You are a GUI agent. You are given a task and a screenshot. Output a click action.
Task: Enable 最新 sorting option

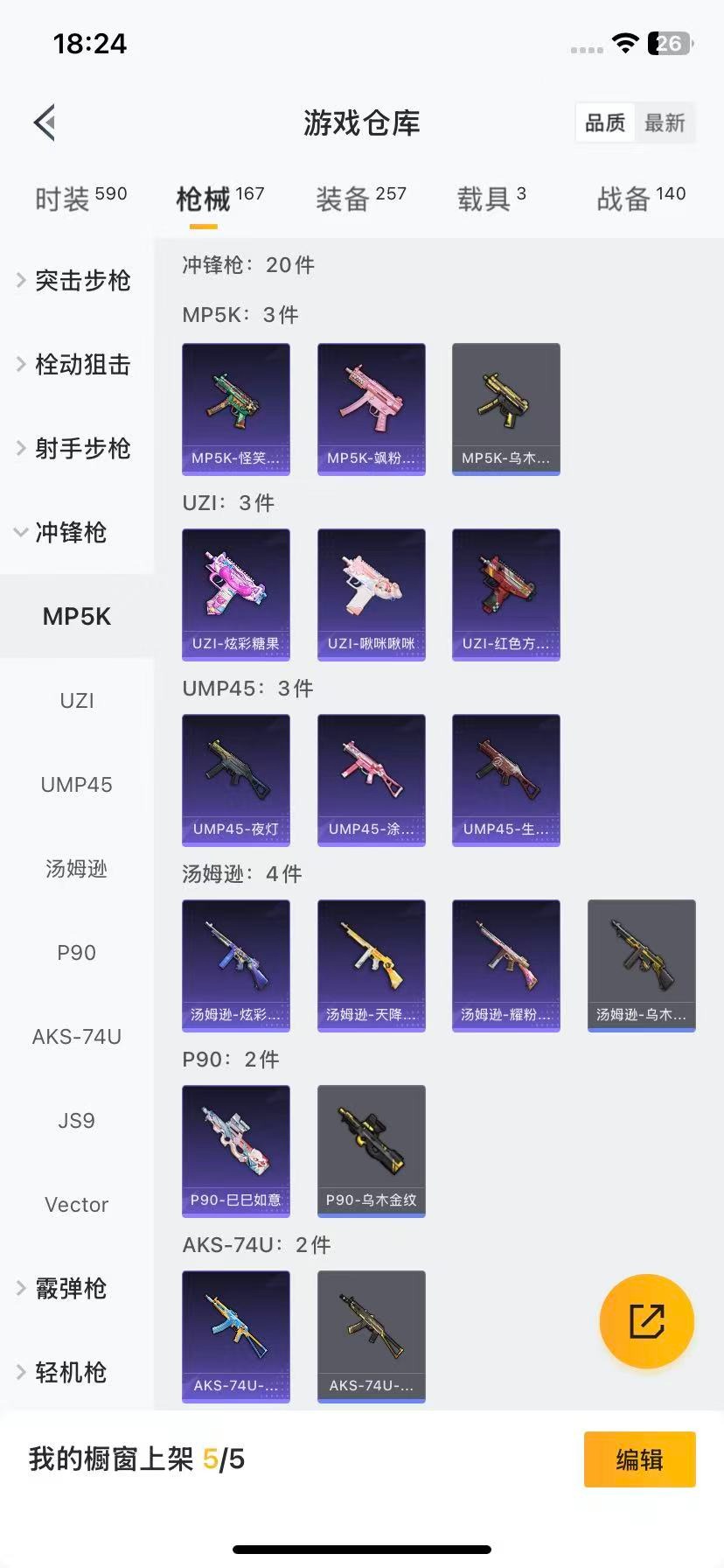(665, 123)
